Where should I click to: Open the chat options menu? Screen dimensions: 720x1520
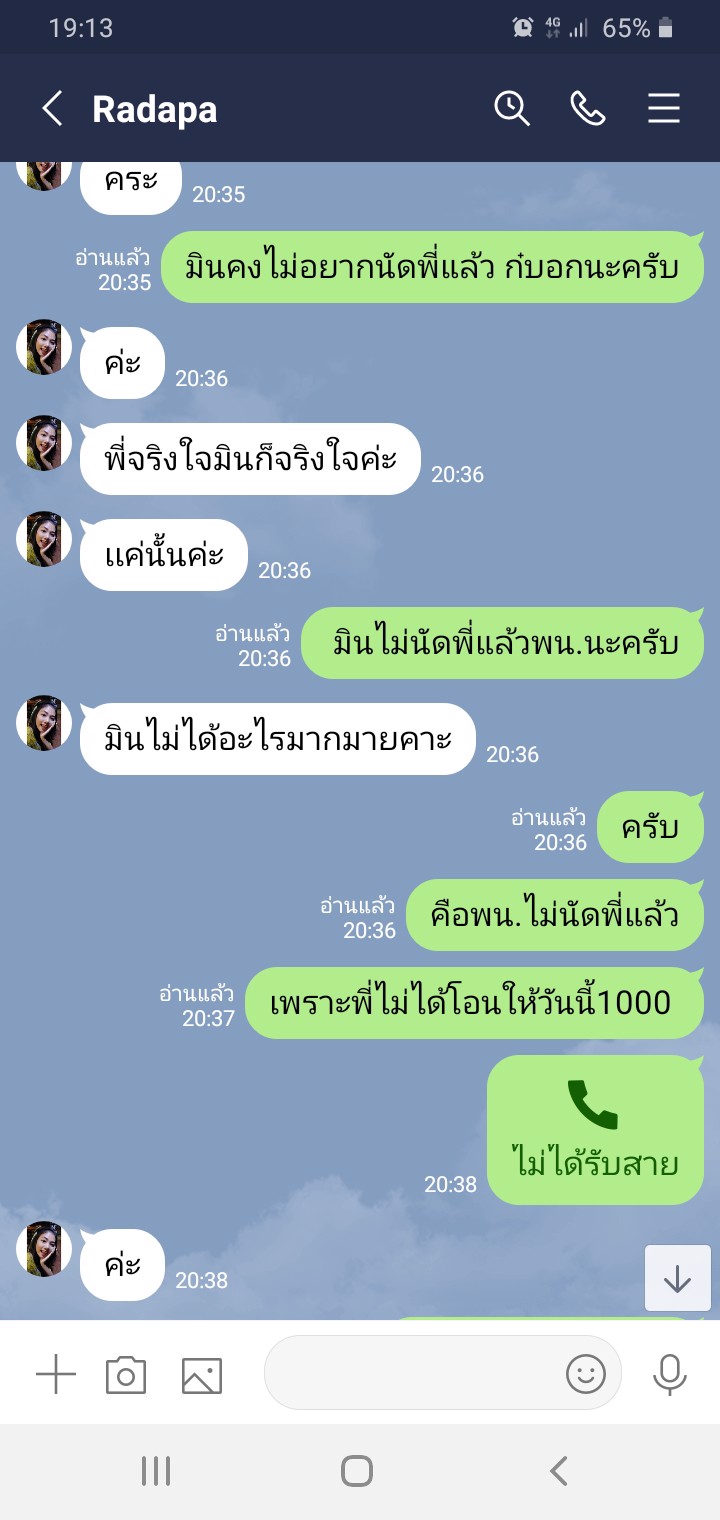pos(664,108)
